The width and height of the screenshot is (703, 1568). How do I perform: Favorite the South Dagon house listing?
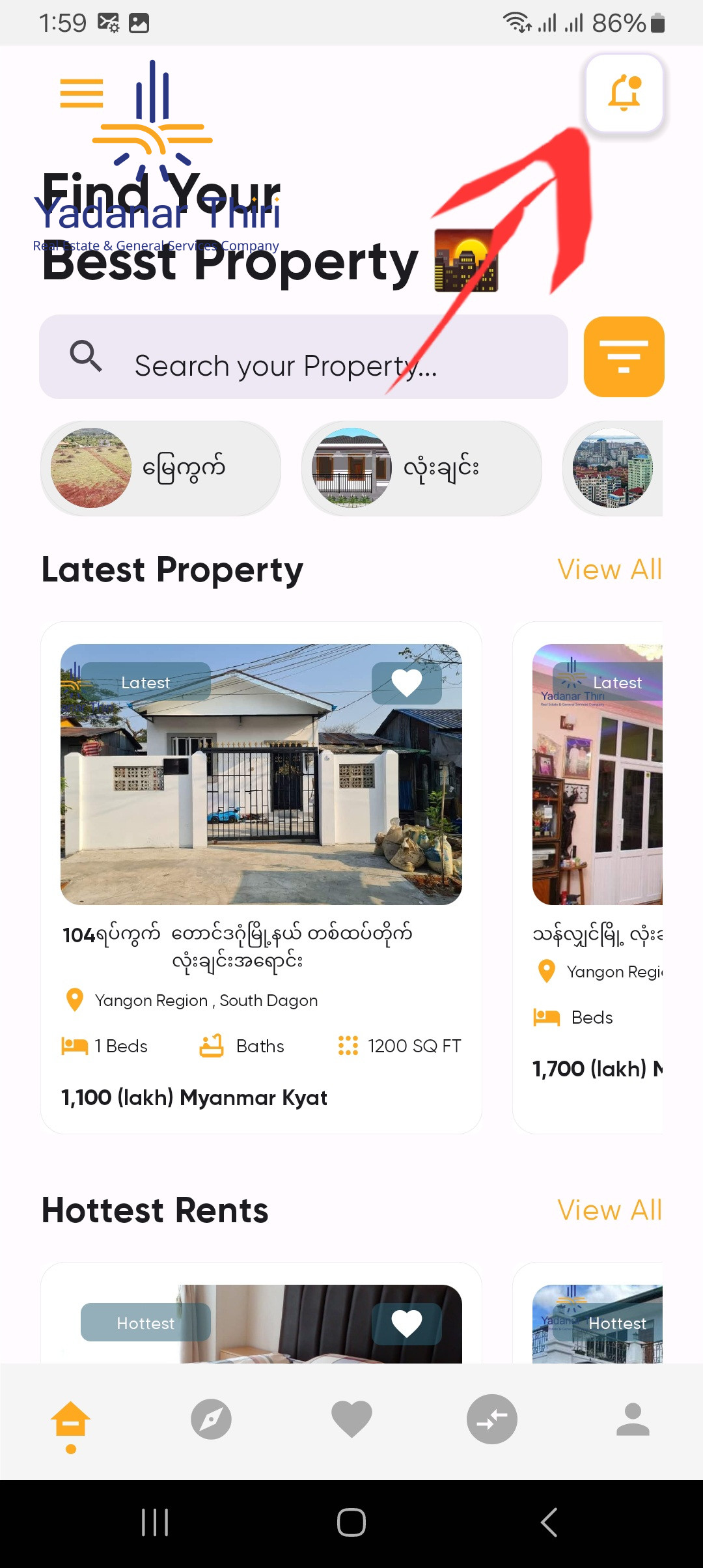click(407, 683)
